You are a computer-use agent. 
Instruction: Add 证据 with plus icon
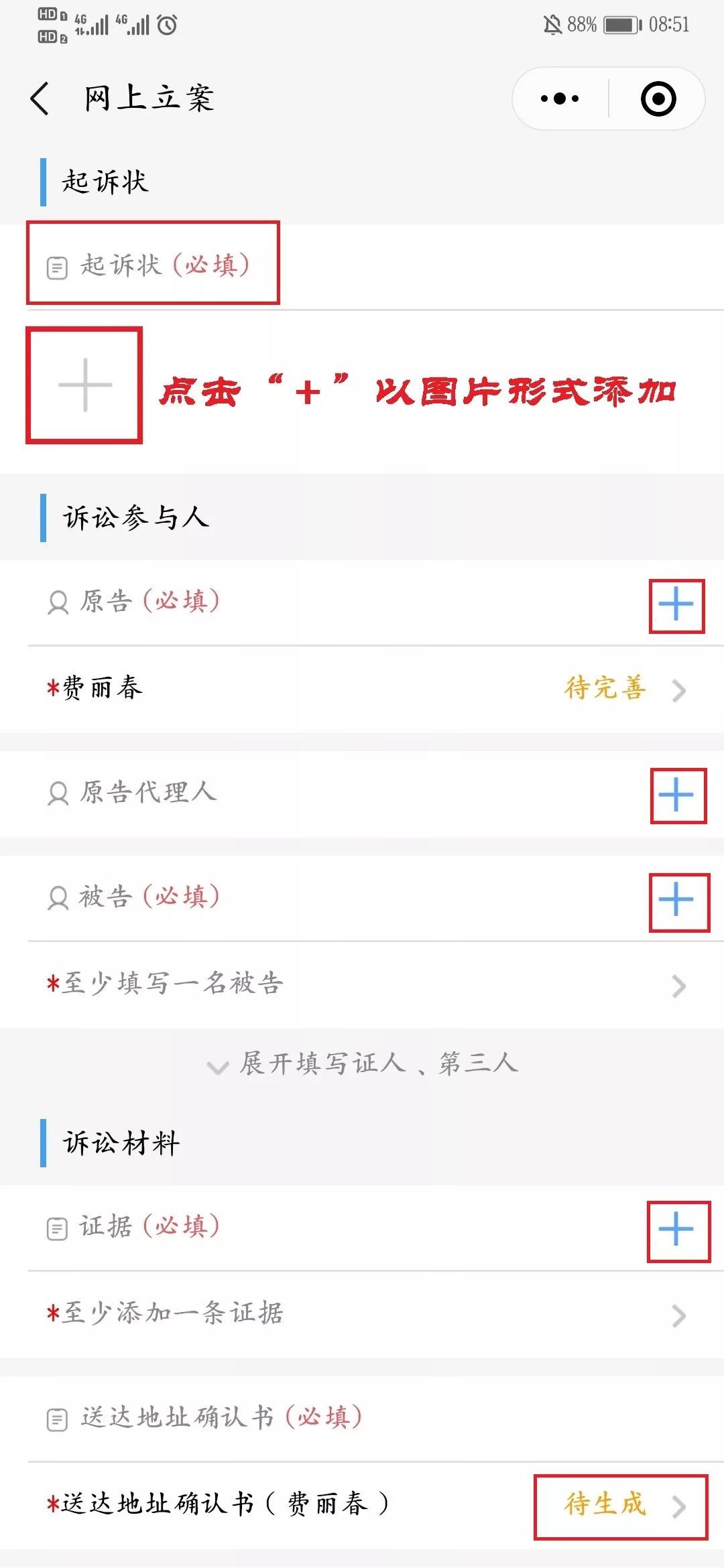tap(677, 1231)
